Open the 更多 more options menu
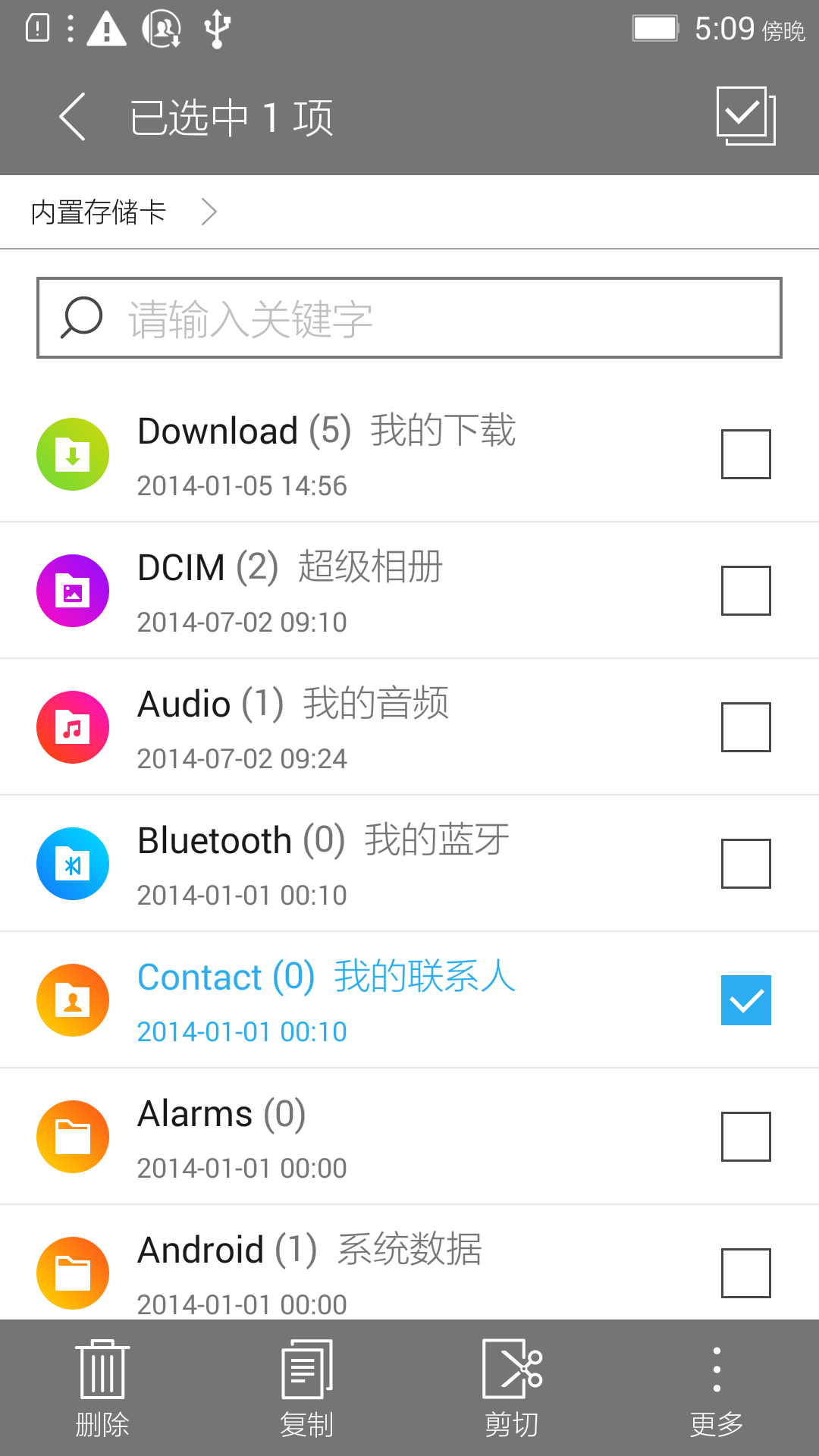Image resolution: width=819 pixels, height=1456 pixels. 717,1389
